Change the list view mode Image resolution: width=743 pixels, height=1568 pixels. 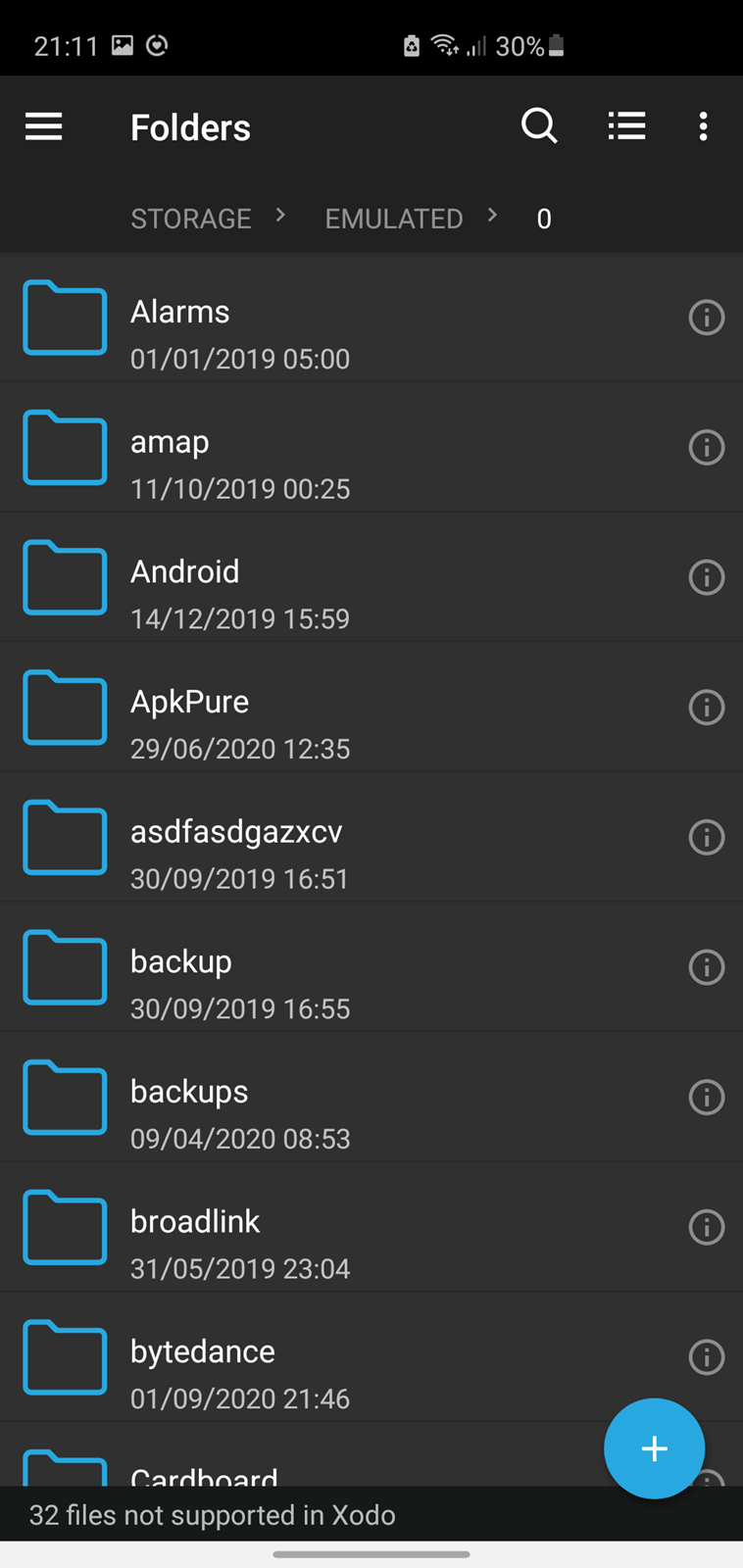[626, 126]
